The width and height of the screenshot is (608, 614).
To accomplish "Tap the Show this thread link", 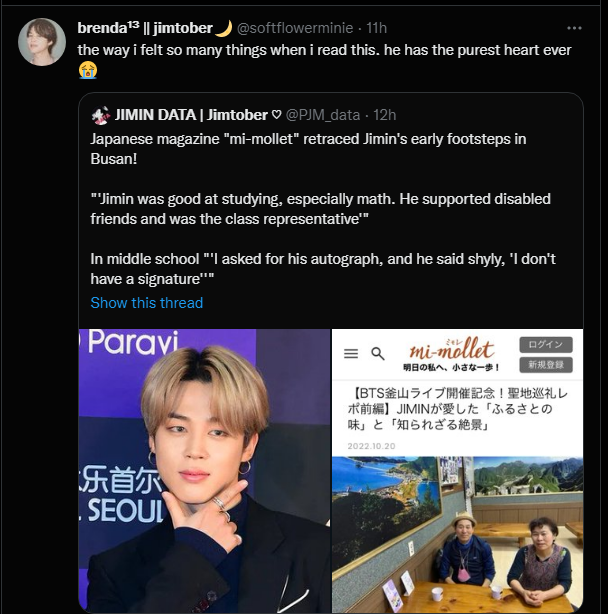I will (x=146, y=303).
